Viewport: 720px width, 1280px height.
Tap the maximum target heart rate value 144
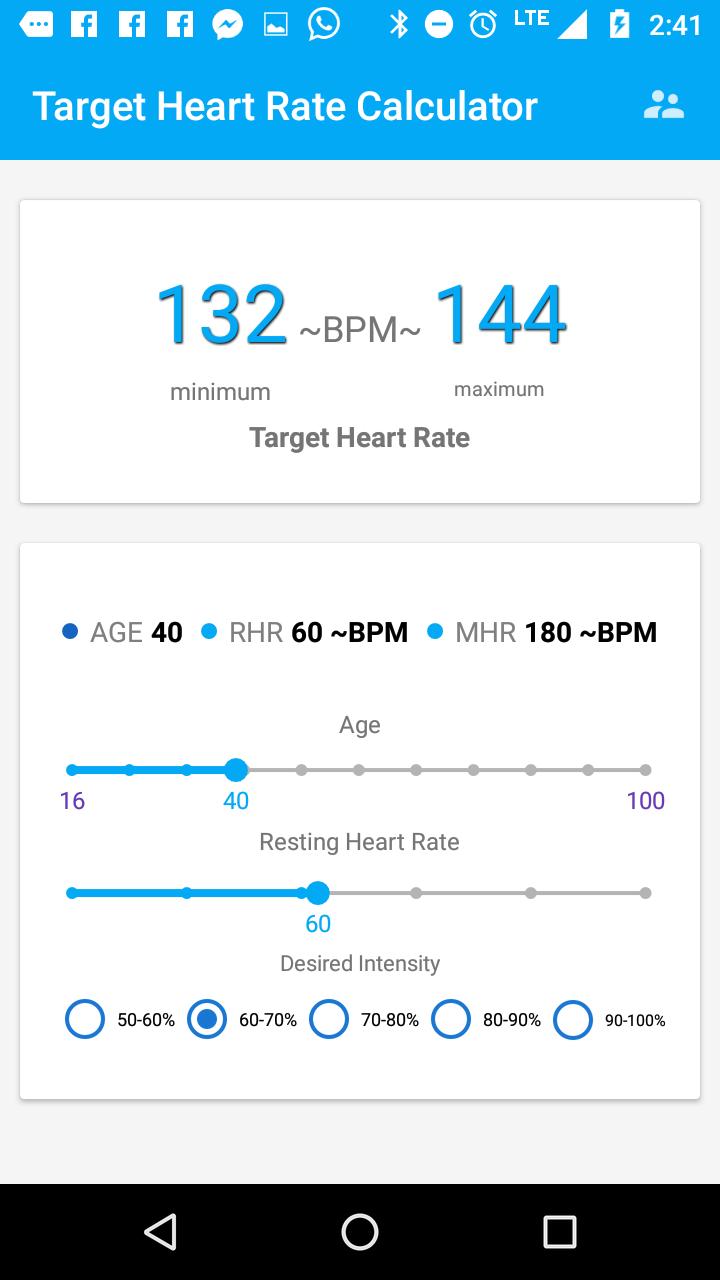click(x=502, y=313)
